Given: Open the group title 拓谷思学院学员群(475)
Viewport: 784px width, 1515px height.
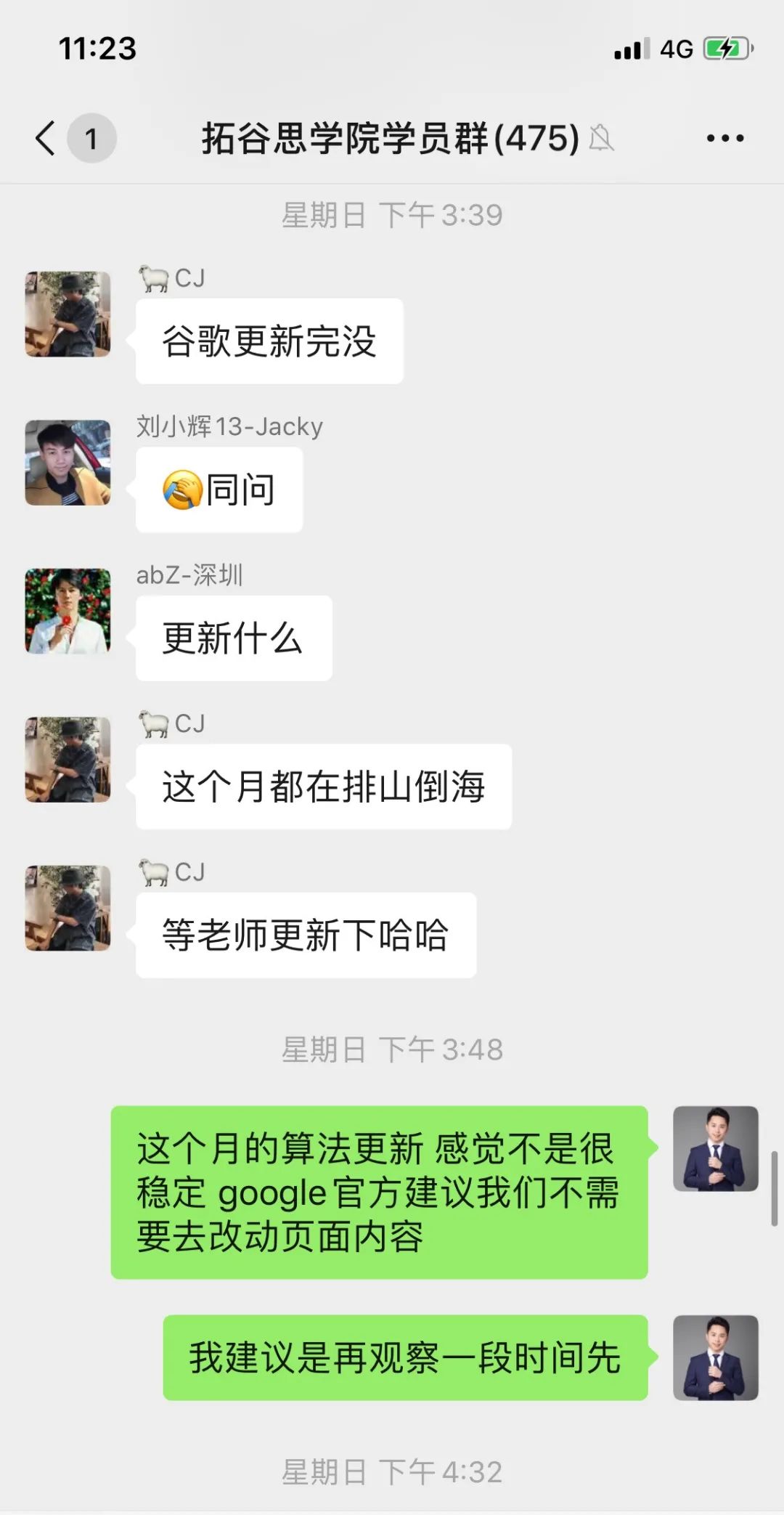Looking at the screenshot, I should (387, 138).
